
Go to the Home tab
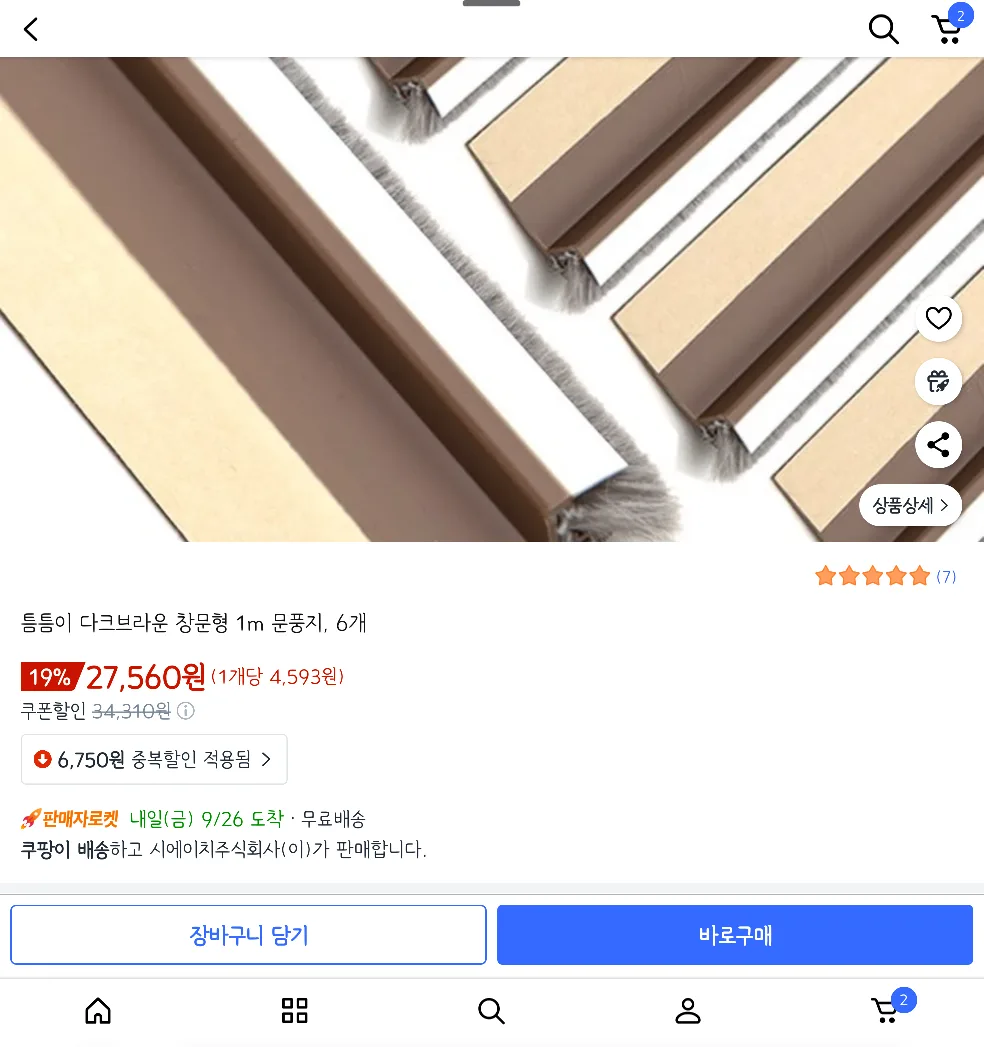[x=98, y=1011]
